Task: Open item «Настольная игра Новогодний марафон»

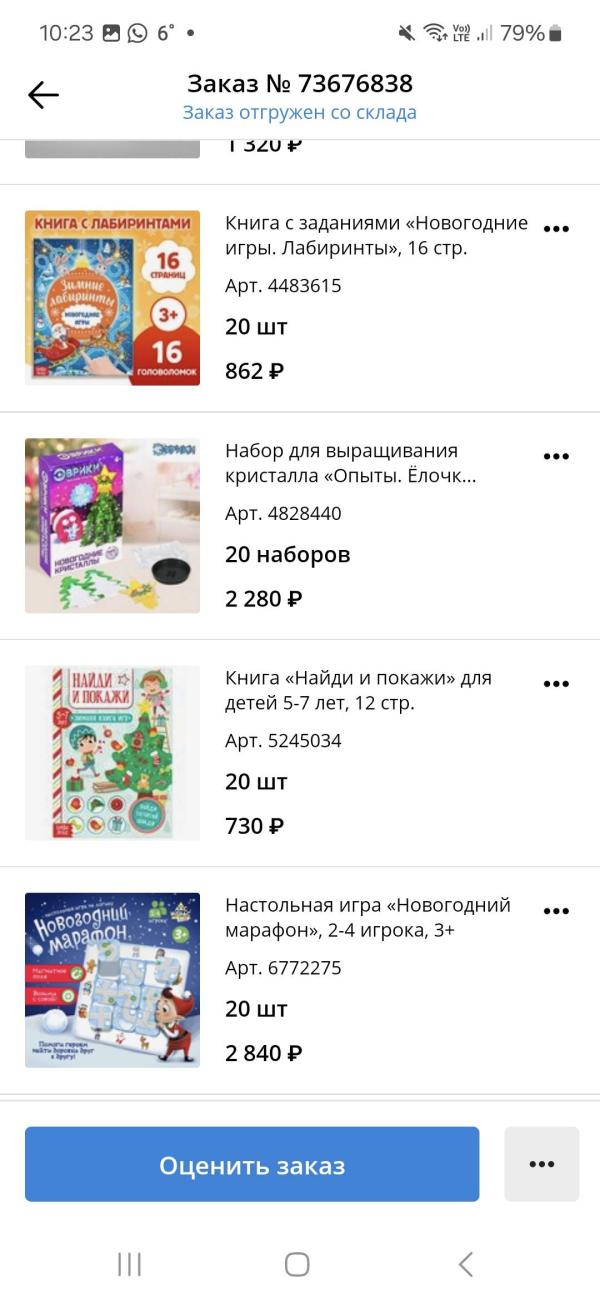Action: (367, 917)
